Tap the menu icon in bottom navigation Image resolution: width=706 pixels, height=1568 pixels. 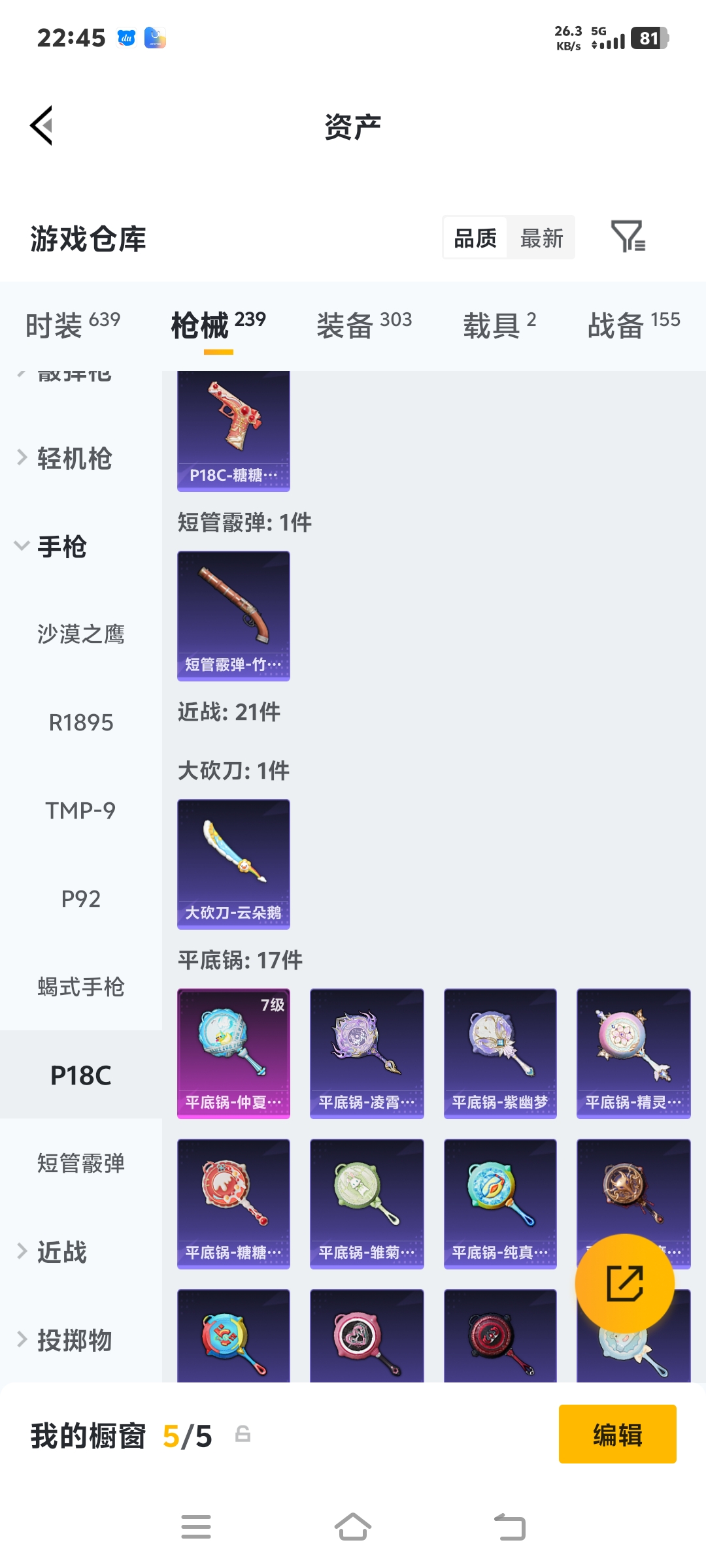point(195,1526)
